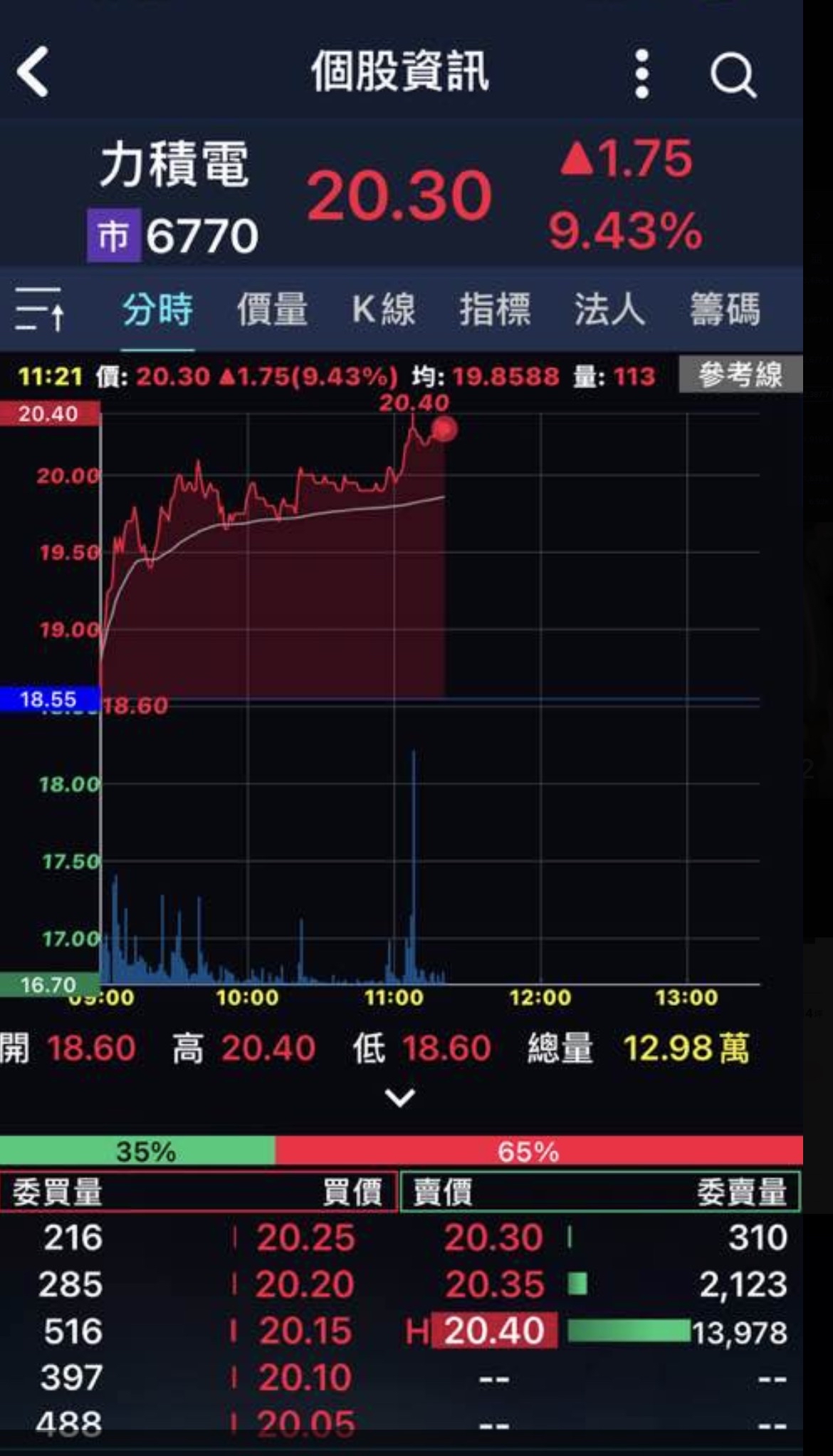
Task: Switch to the 價量 tab
Action: coord(272,310)
